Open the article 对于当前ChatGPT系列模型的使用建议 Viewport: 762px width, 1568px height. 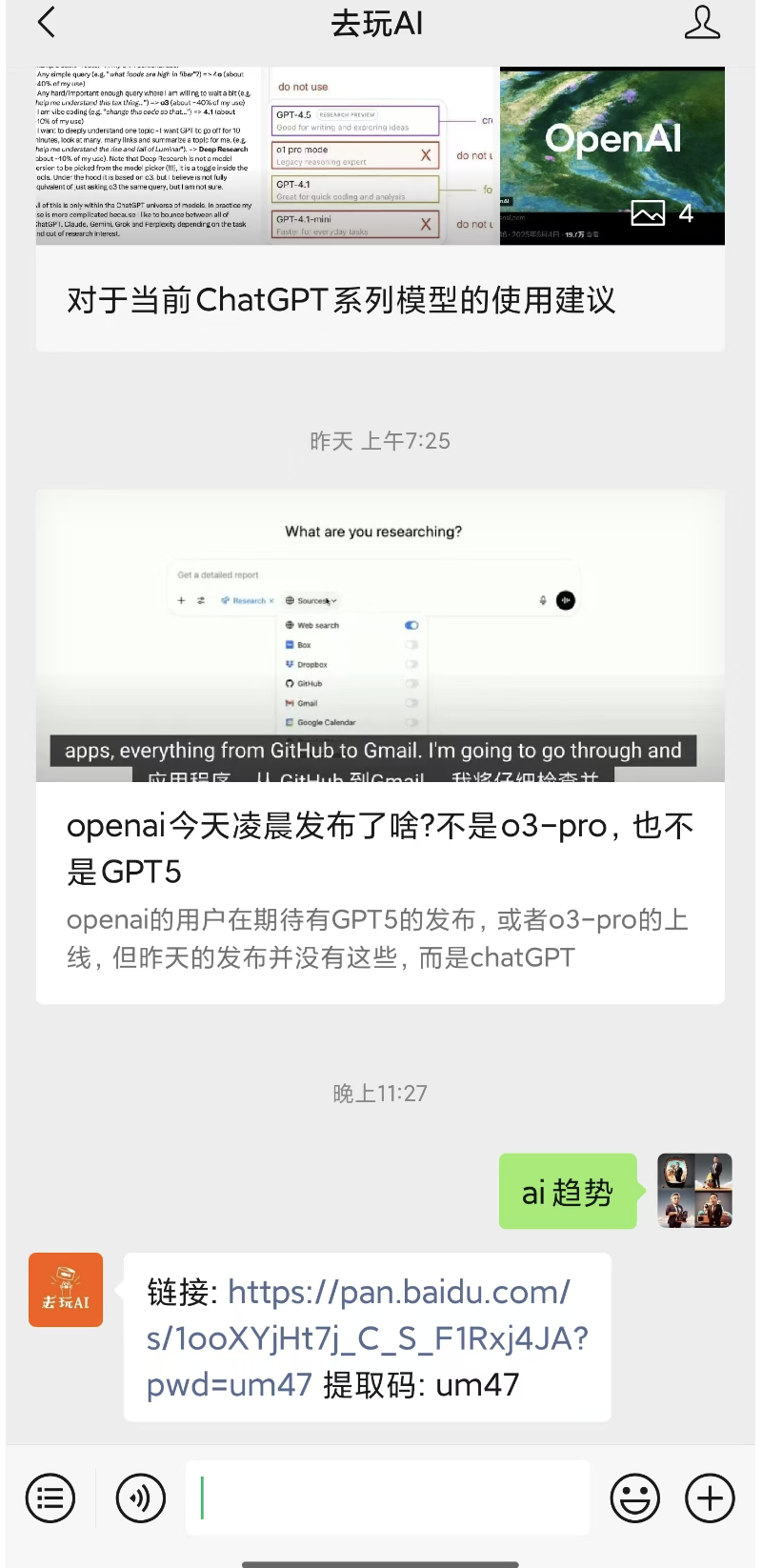coord(341,300)
